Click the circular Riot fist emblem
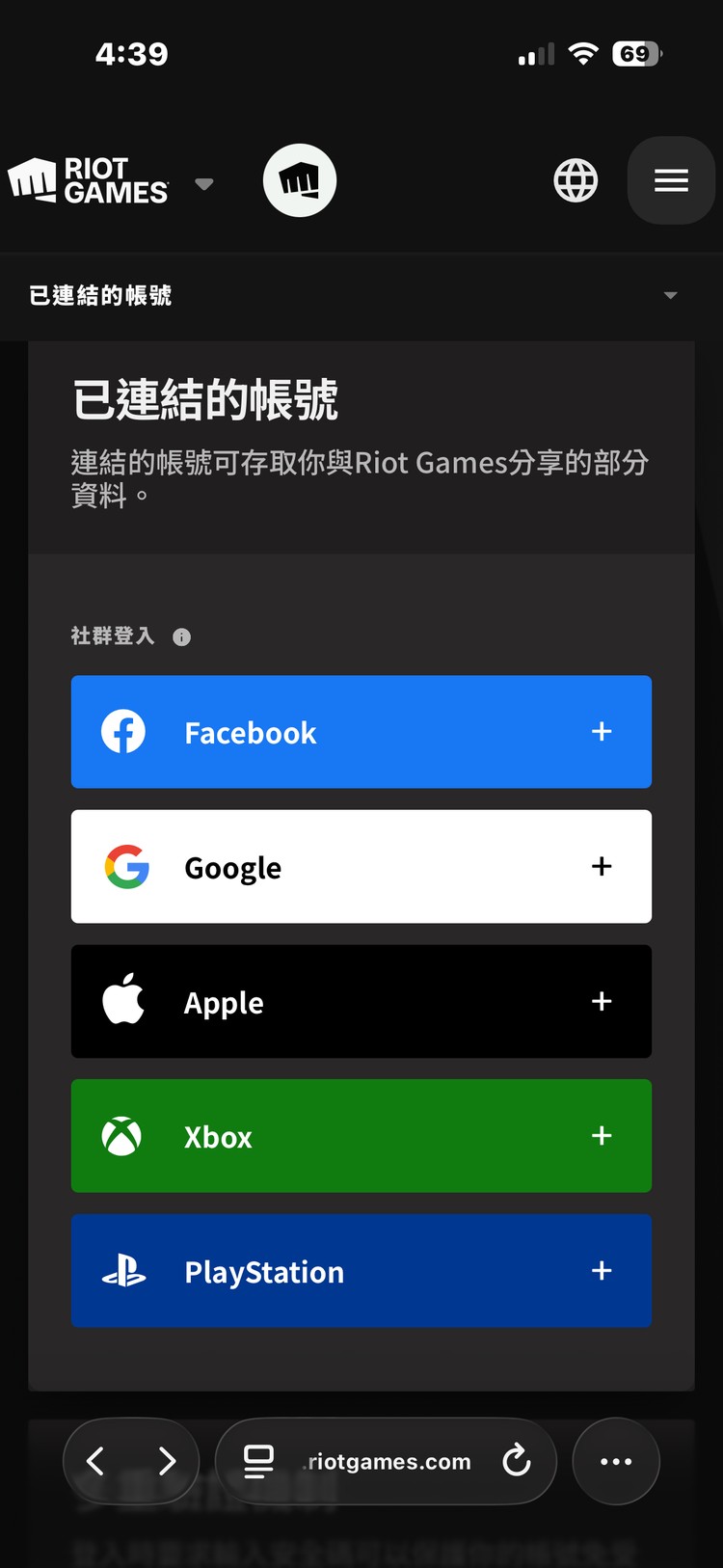The height and width of the screenshot is (1568, 723). (x=299, y=180)
